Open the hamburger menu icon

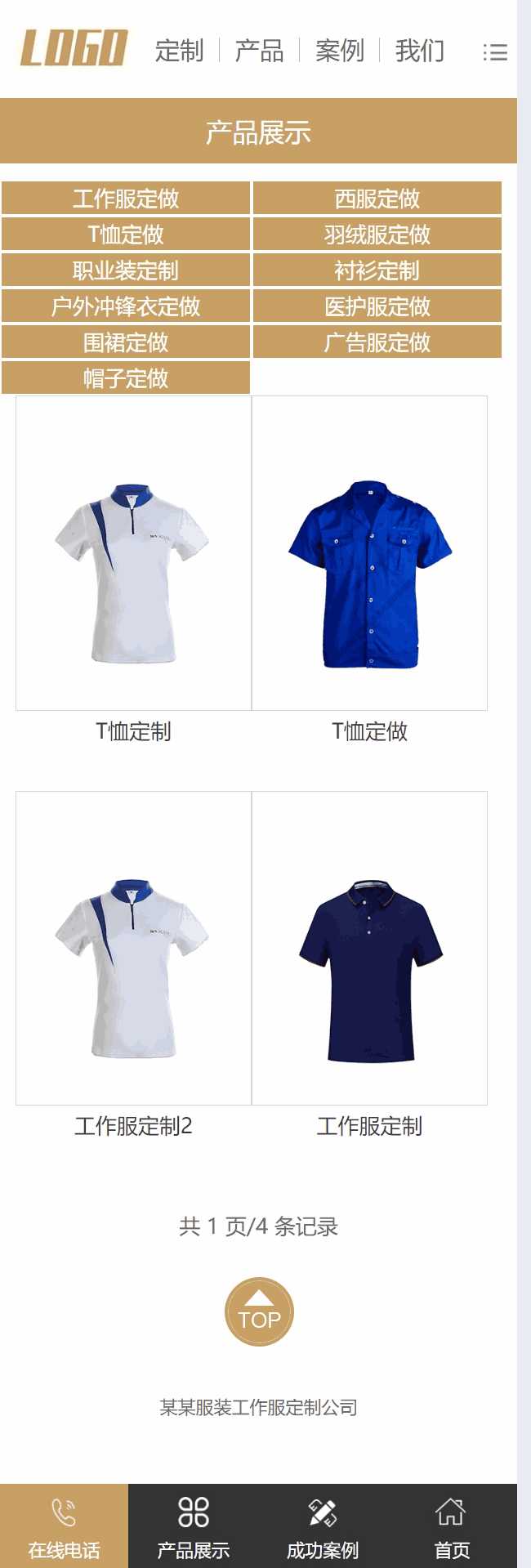tap(495, 52)
